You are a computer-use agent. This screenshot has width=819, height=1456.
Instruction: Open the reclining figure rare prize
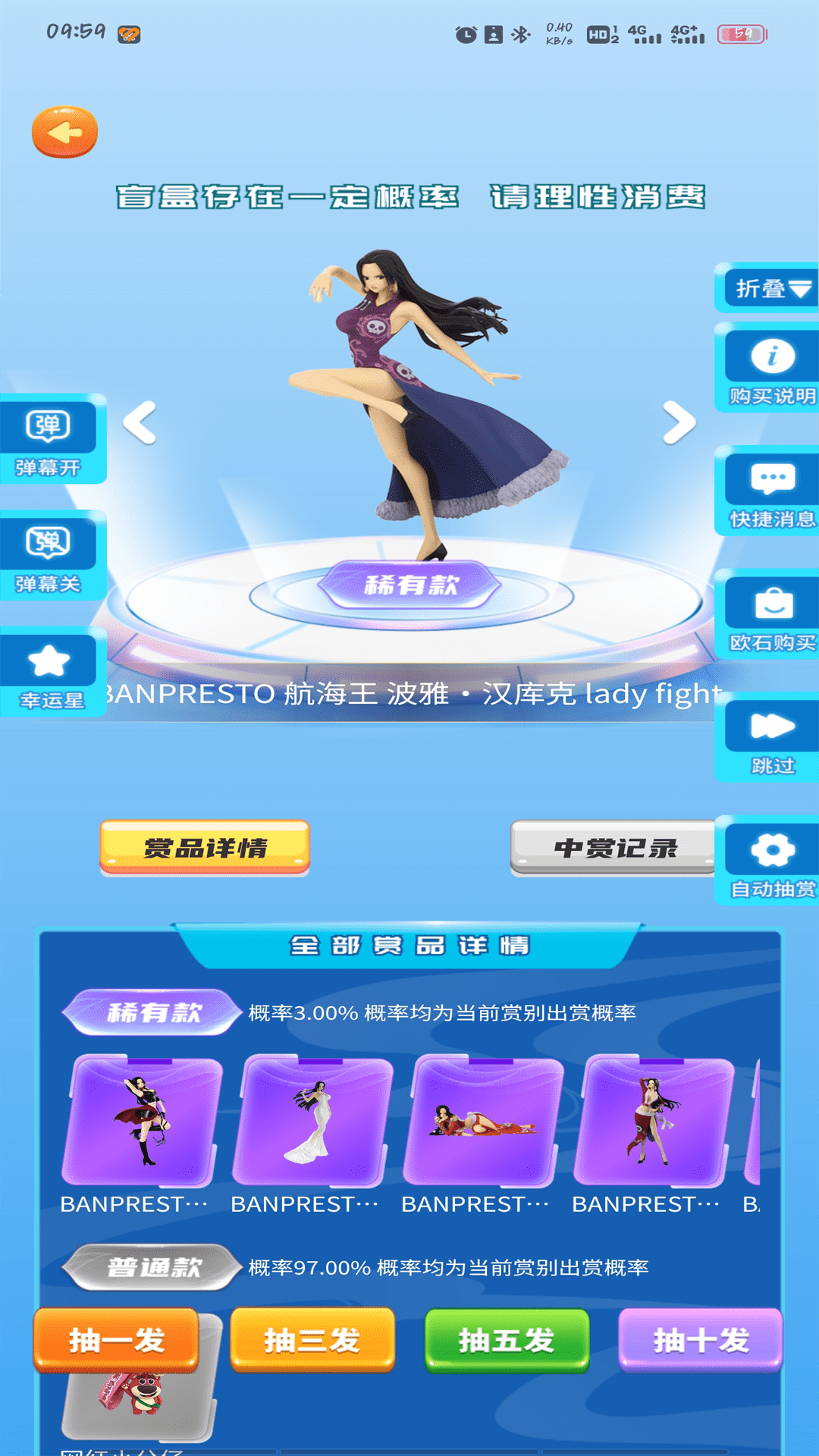tap(482, 1122)
